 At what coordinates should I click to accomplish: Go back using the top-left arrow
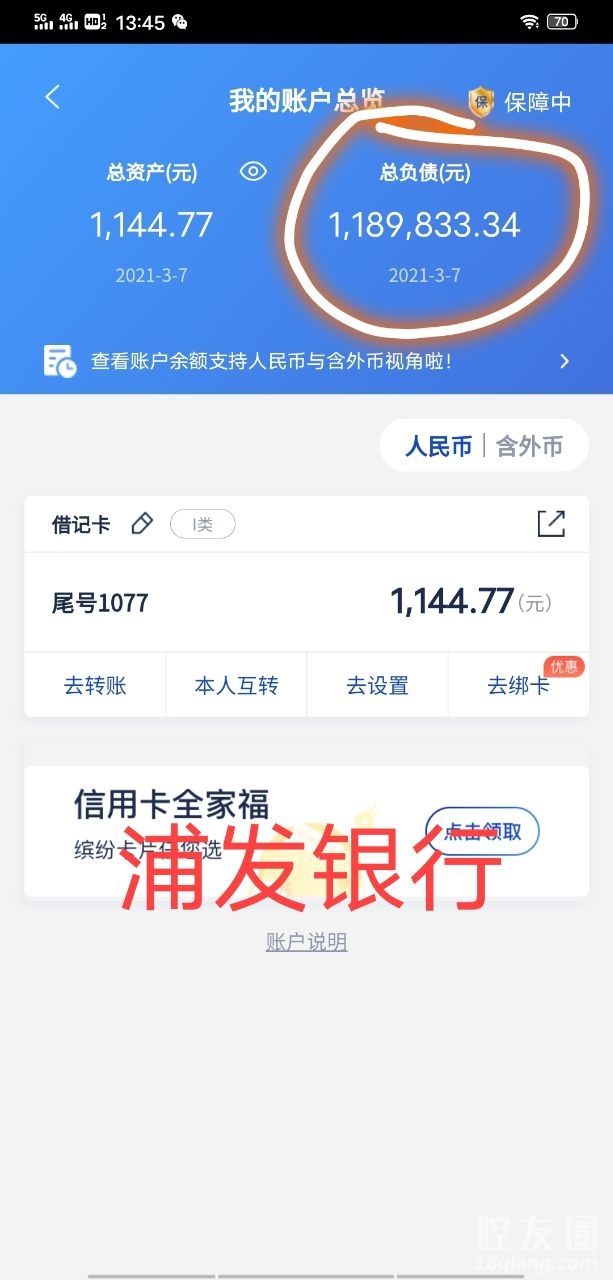[53, 98]
